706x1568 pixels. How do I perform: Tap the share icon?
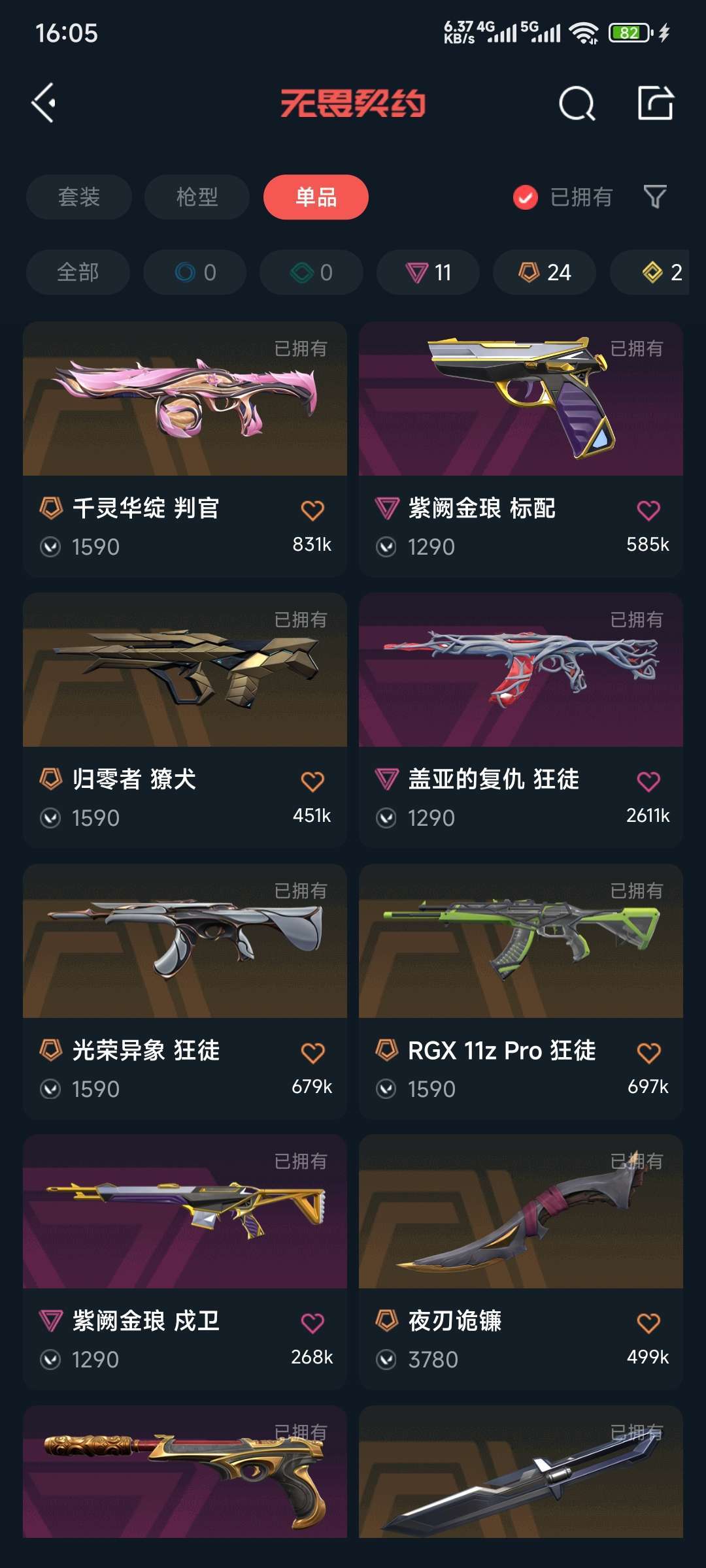tap(655, 103)
